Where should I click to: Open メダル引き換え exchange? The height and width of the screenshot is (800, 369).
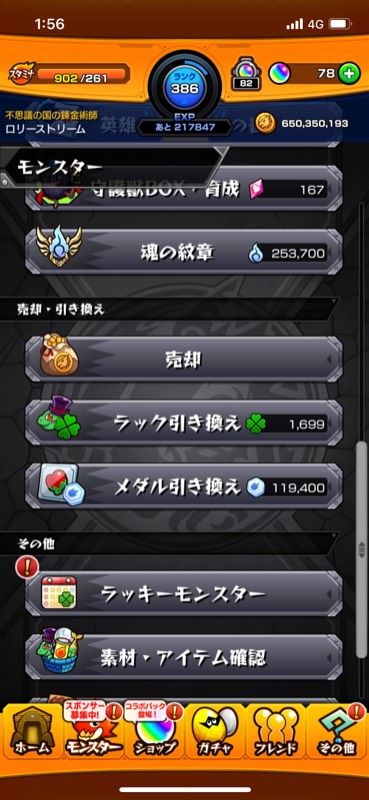184,486
